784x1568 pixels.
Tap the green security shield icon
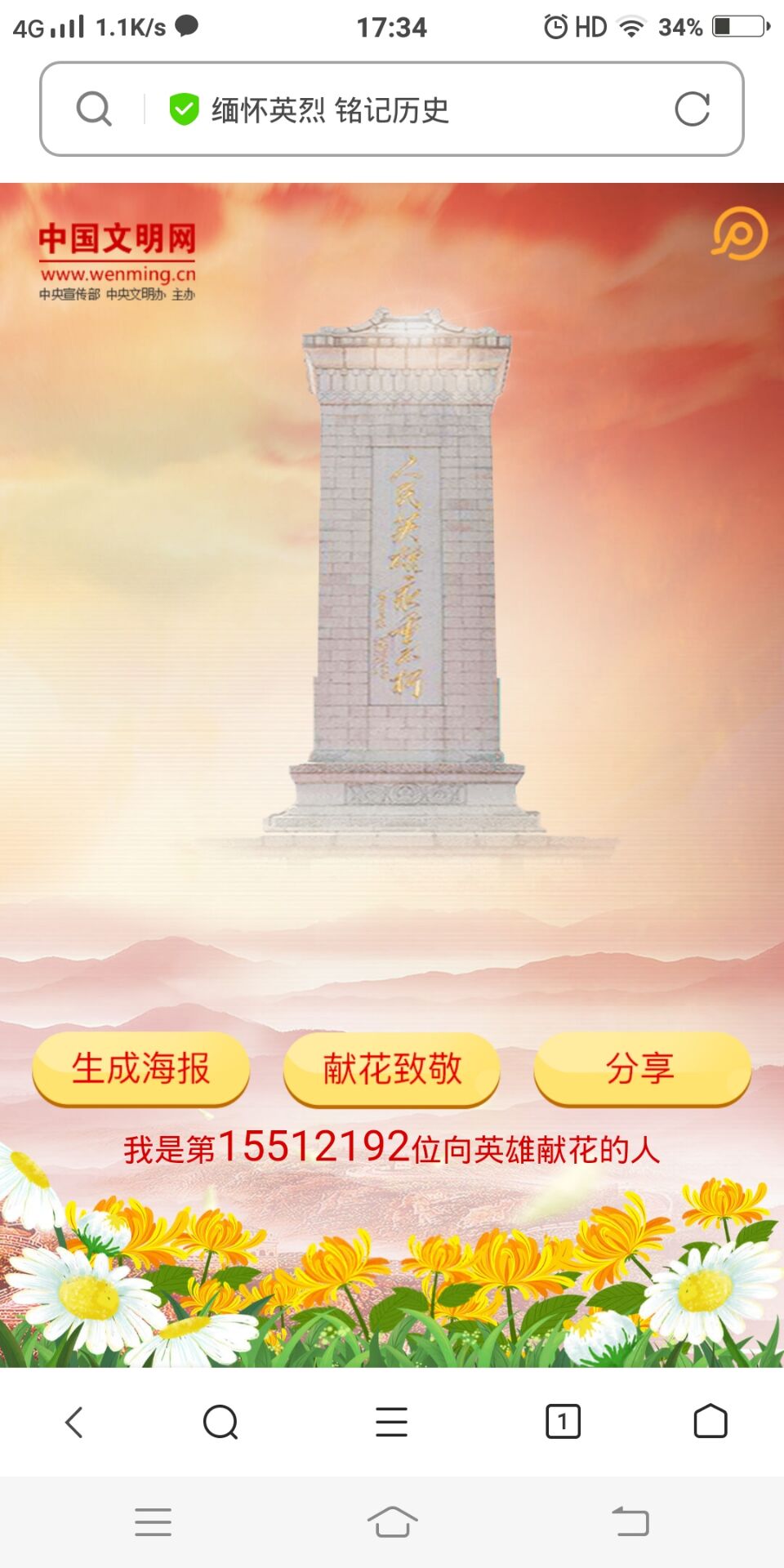tap(184, 107)
